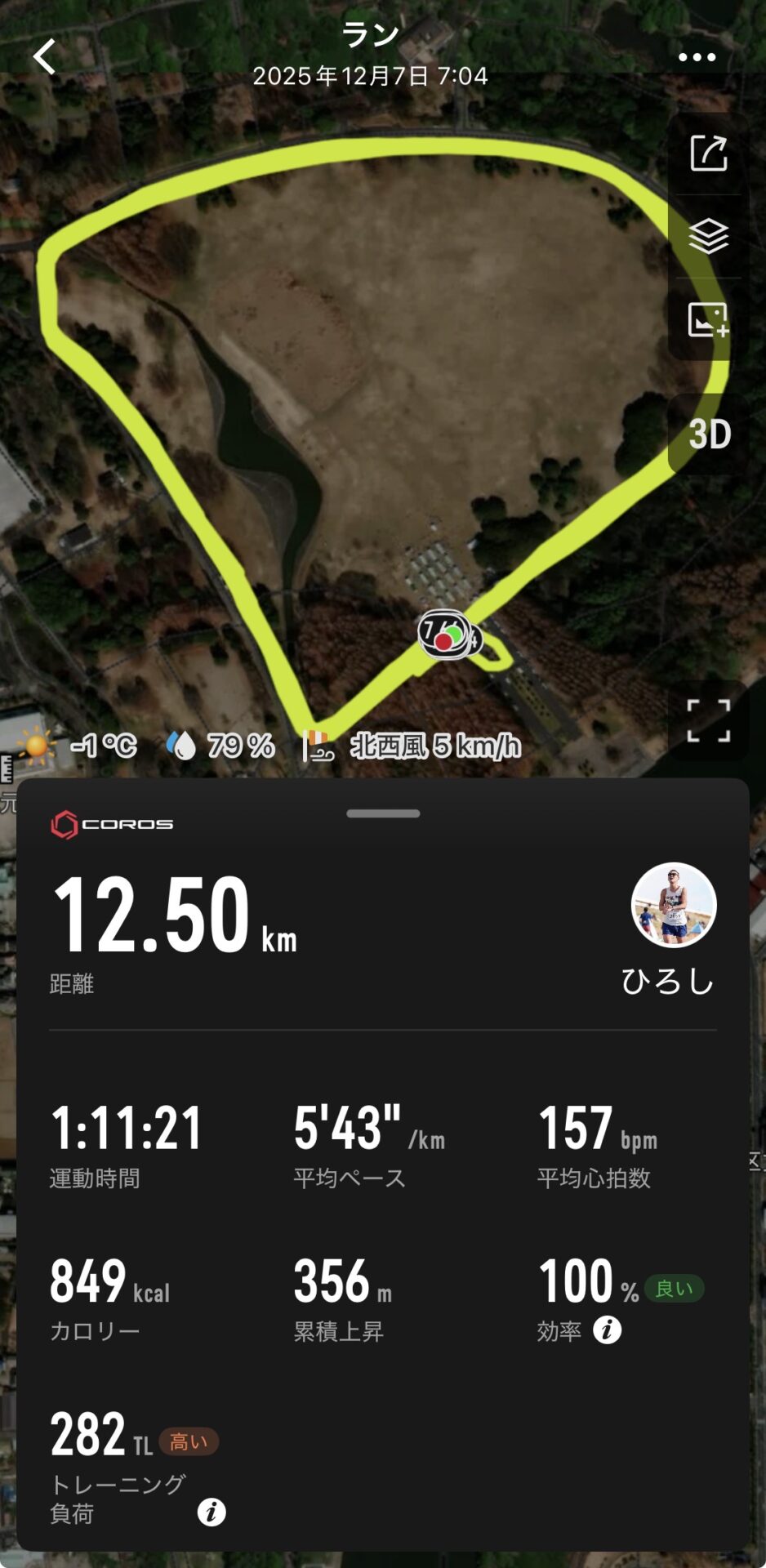766x1568 pixels.
Task: Switch the map to 3D view
Action: [709, 434]
